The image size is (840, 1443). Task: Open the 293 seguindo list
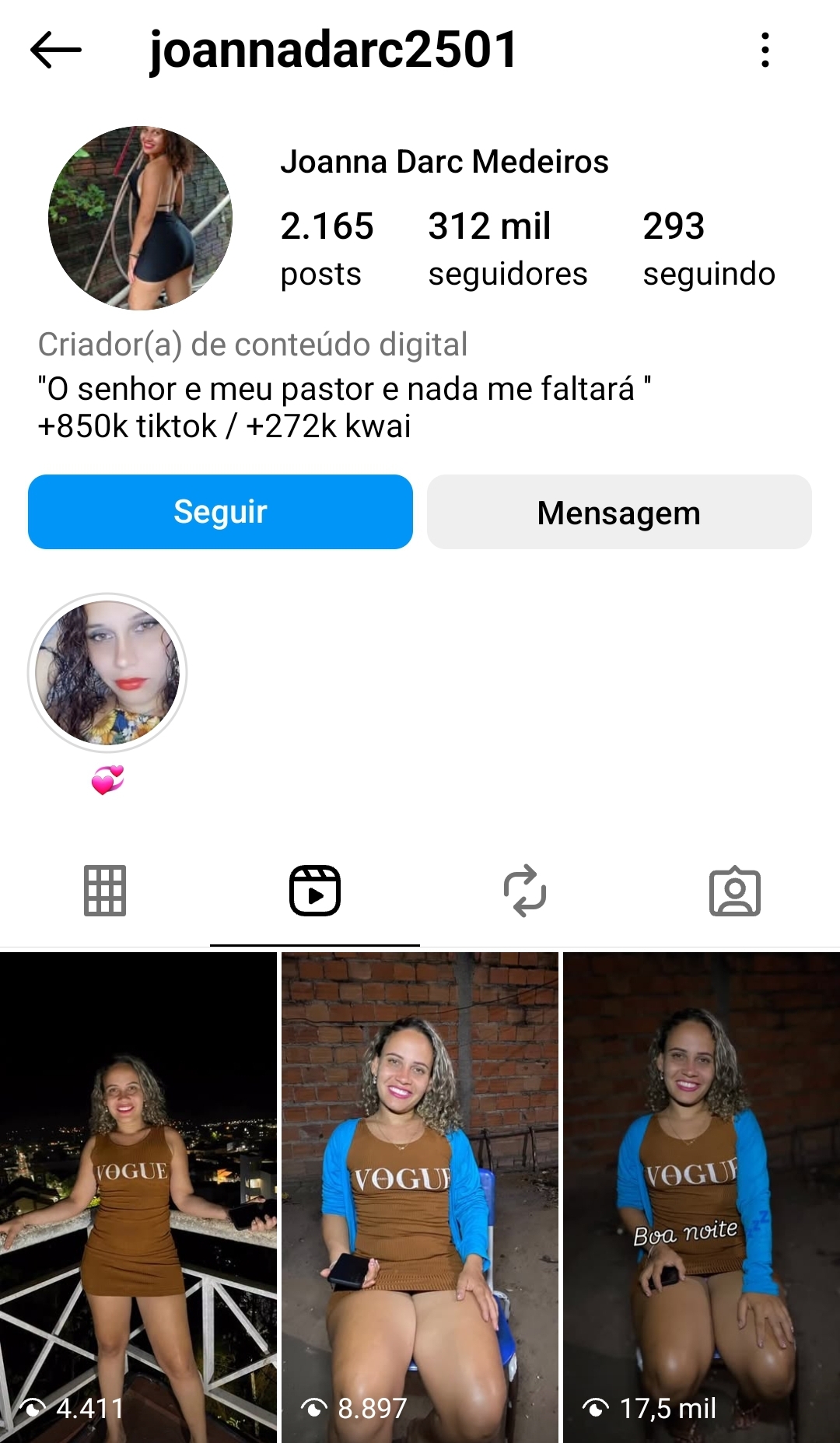709,249
